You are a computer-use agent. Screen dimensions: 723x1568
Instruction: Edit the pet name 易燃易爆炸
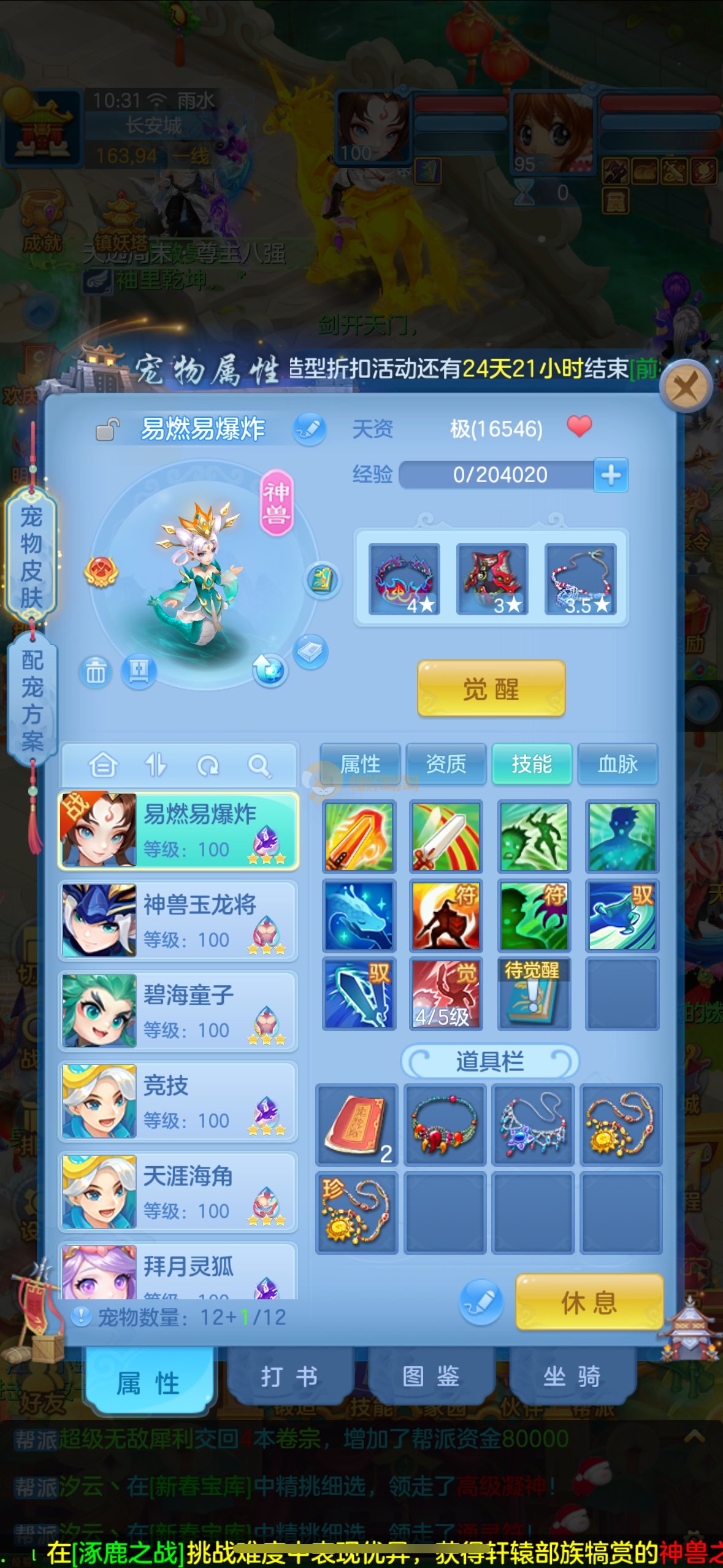(310, 429)
